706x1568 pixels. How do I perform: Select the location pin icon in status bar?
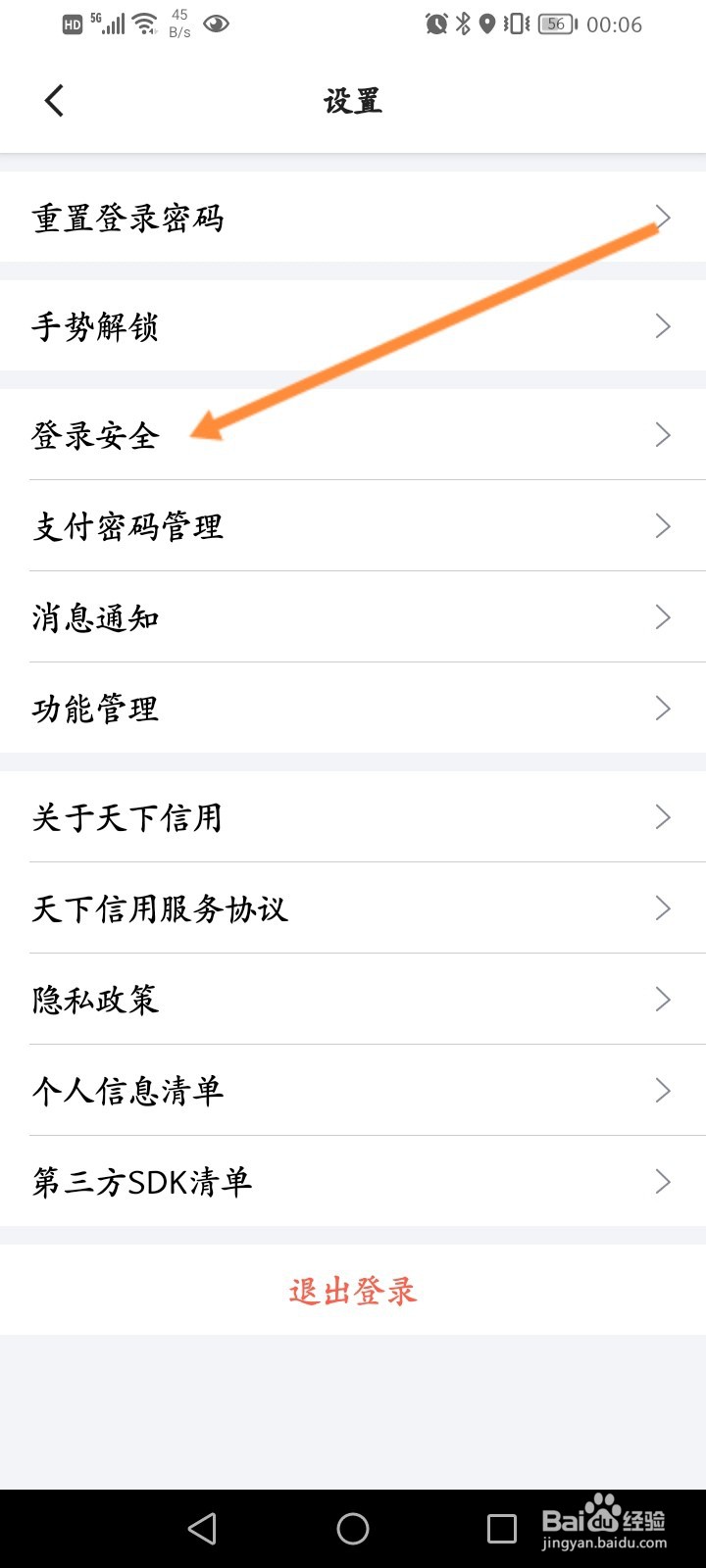pyautogui.click(x=489, y=23)
